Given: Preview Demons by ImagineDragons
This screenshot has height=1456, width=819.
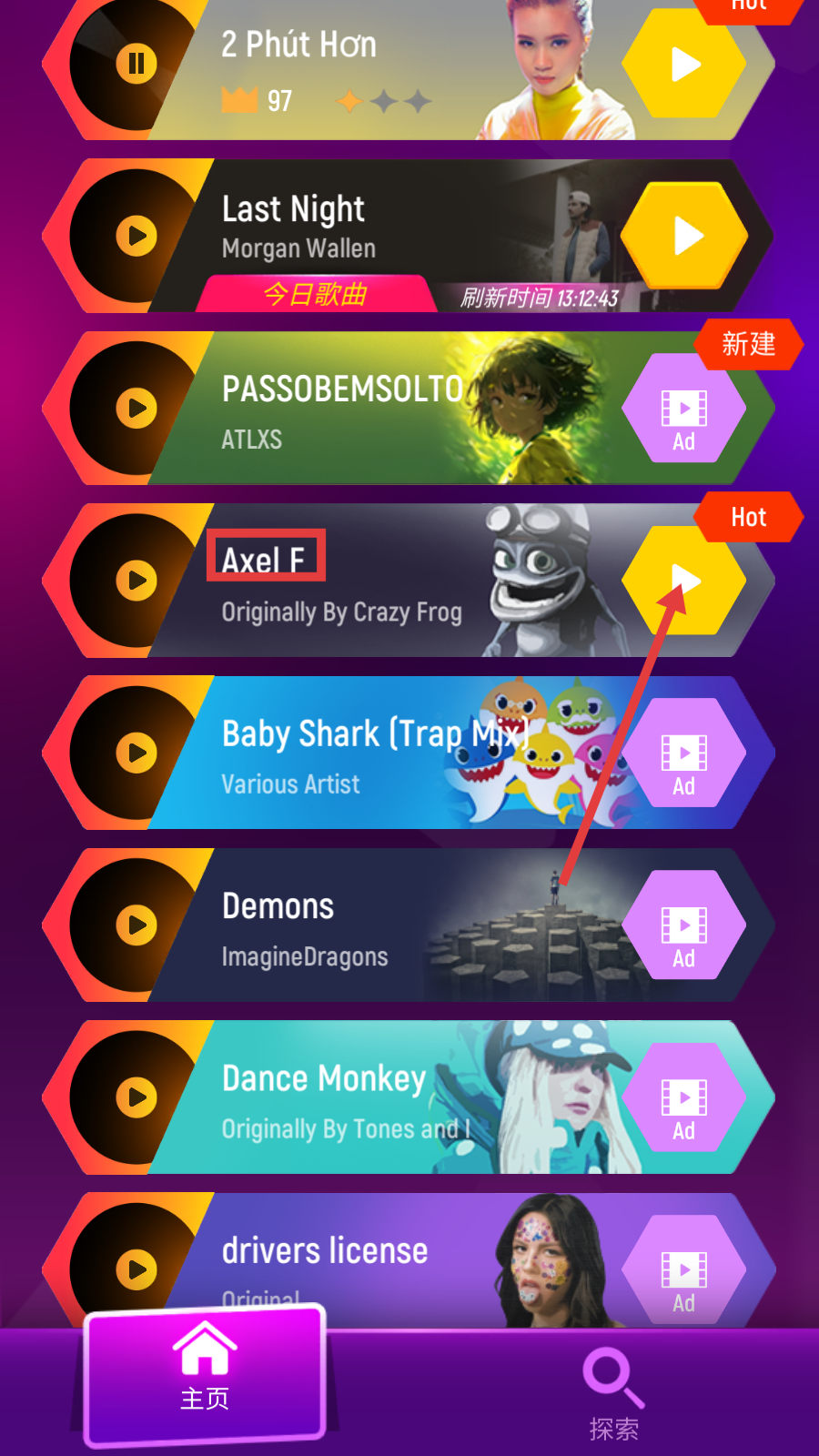Looking at the screenshot, I should 136,925.
